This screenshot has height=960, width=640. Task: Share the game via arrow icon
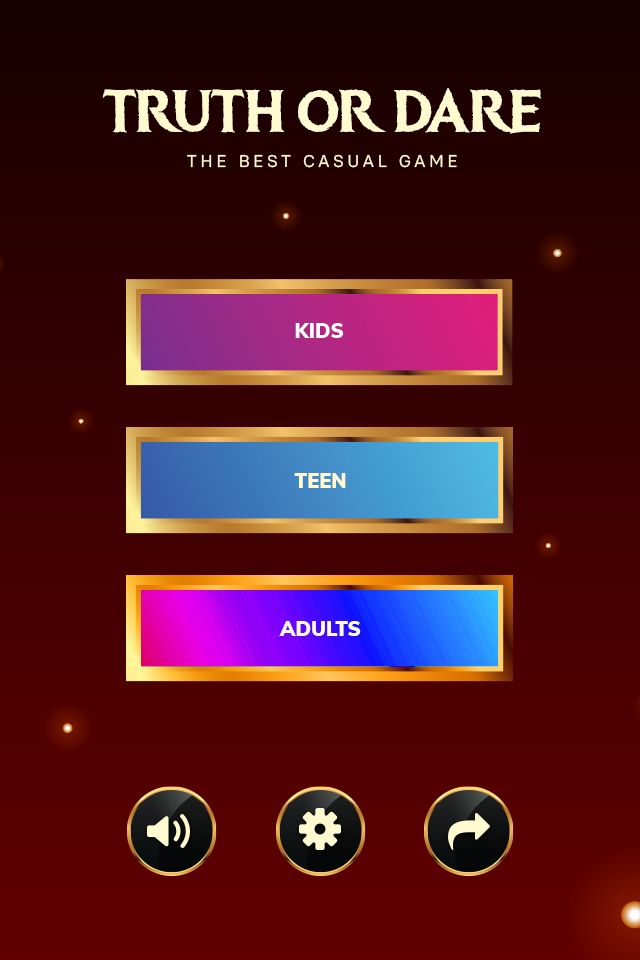(468, 831)
